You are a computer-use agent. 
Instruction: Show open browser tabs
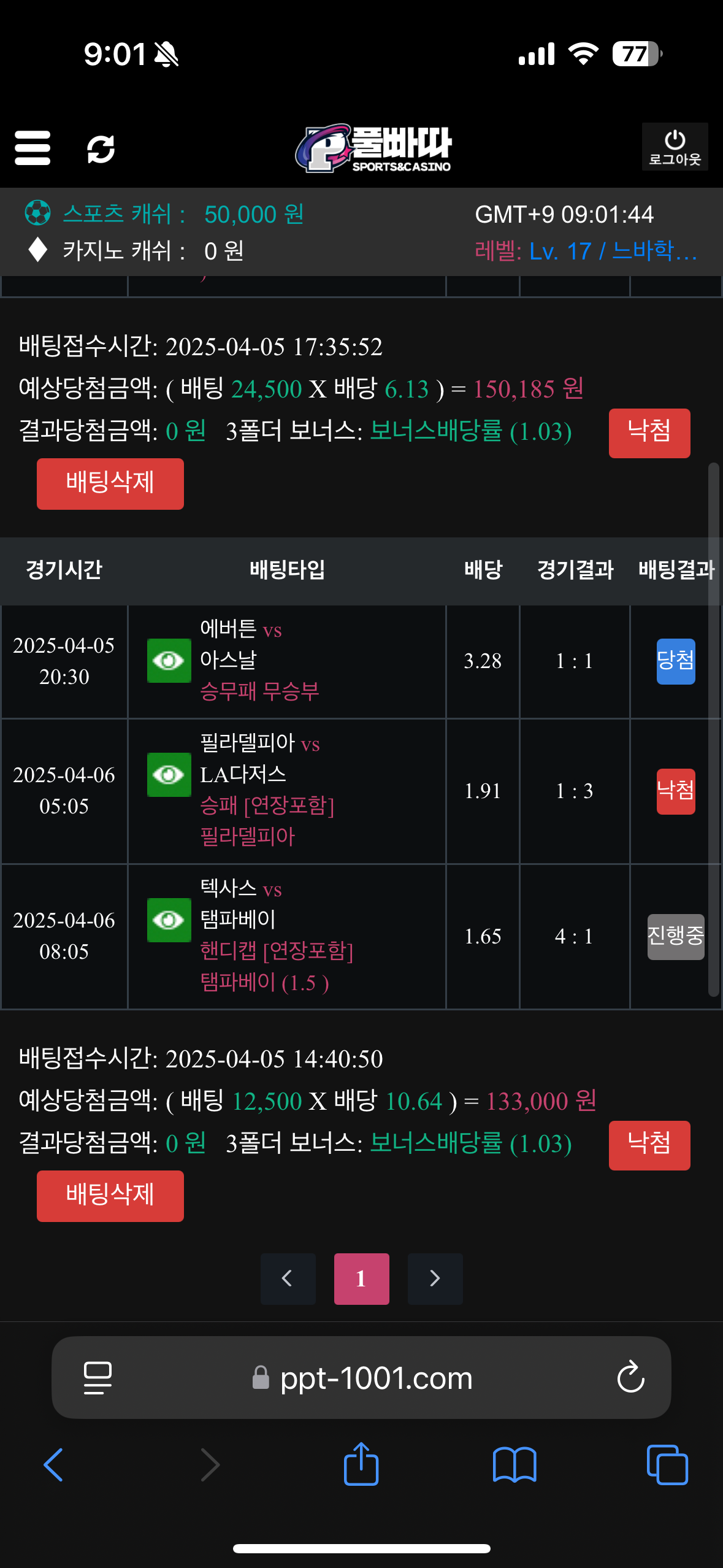pyautogui.click(x=667, y=1465)
